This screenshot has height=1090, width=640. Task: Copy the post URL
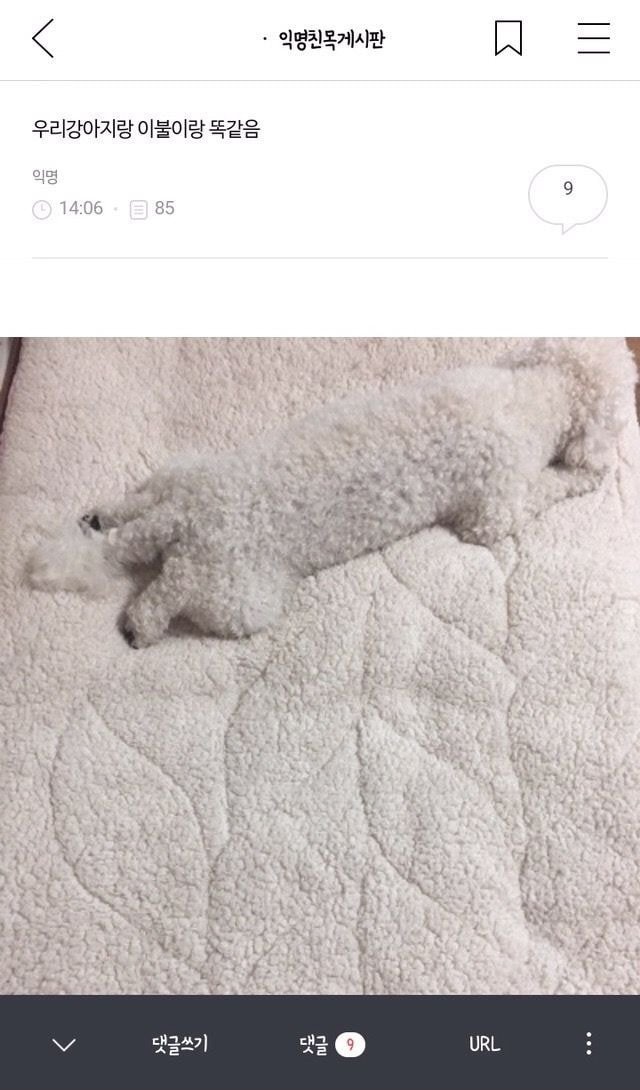point(484,1044)
